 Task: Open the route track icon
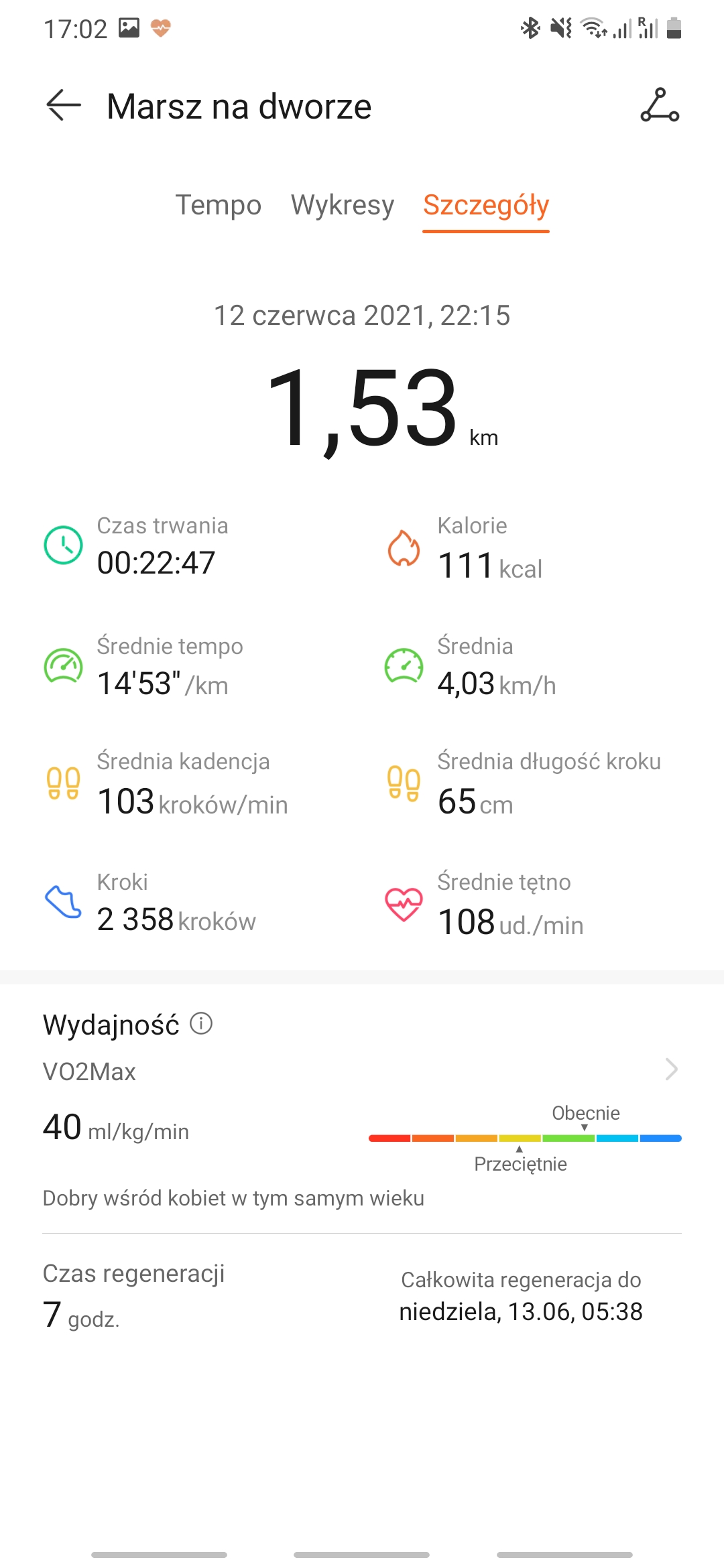click(x=660, y=106)
